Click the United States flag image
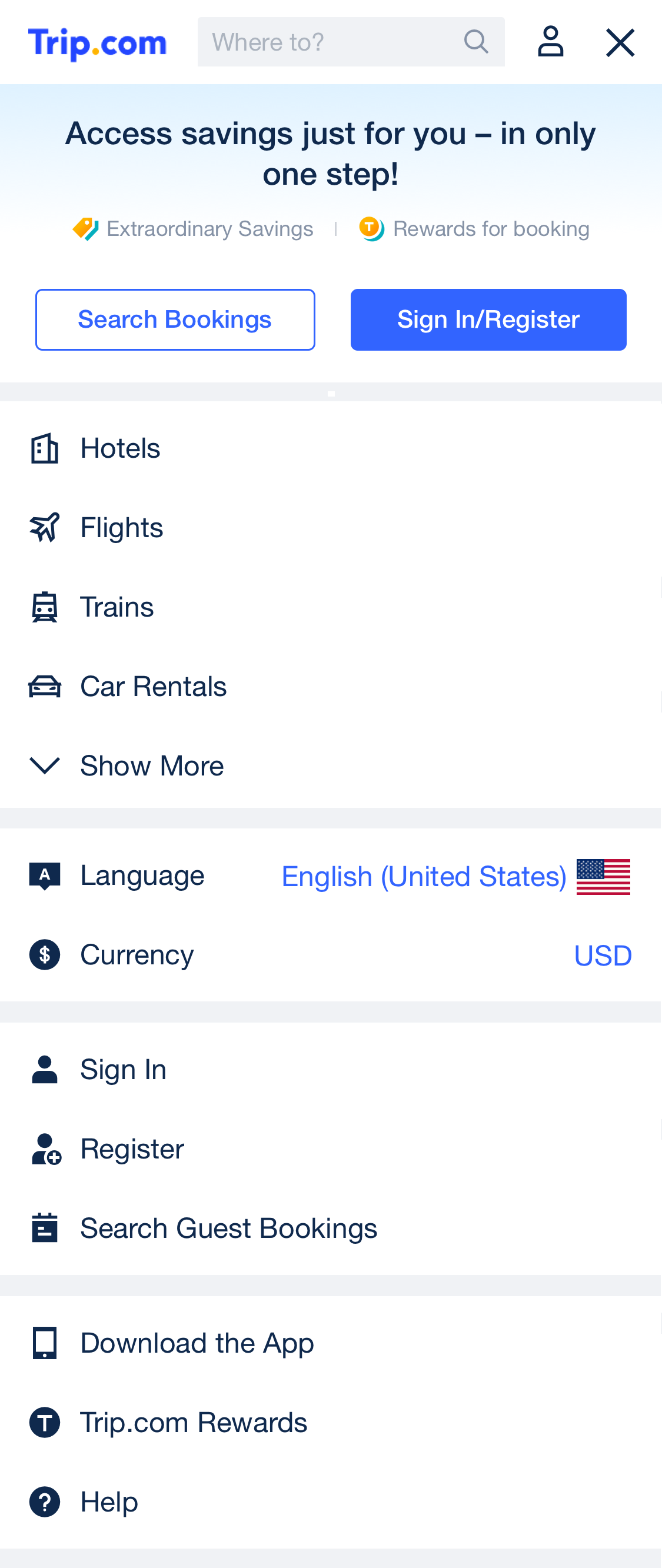662x1568 pixels. pyautogui.click(x=604, y=877)
